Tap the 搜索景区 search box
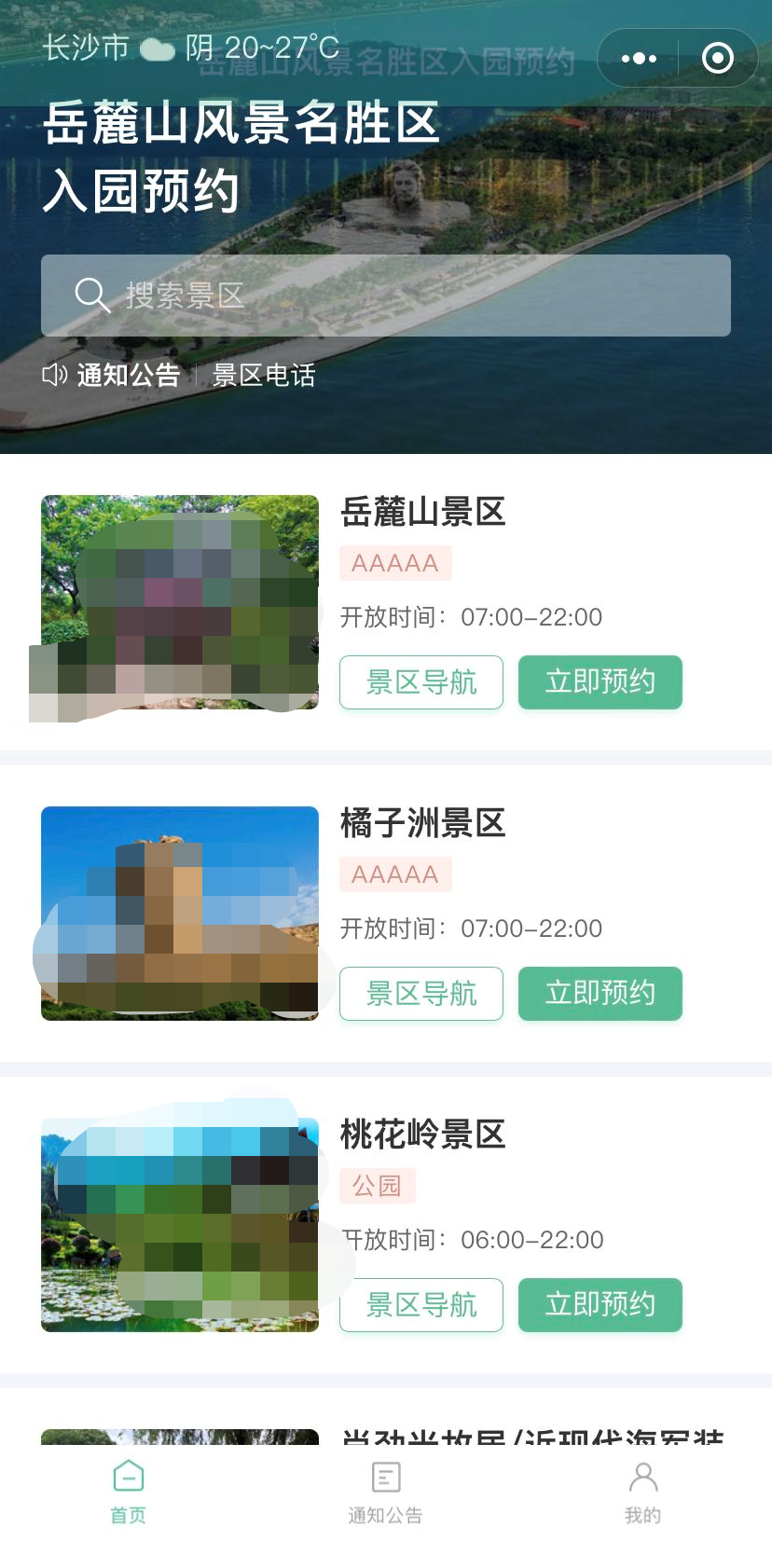 [385, 296]
